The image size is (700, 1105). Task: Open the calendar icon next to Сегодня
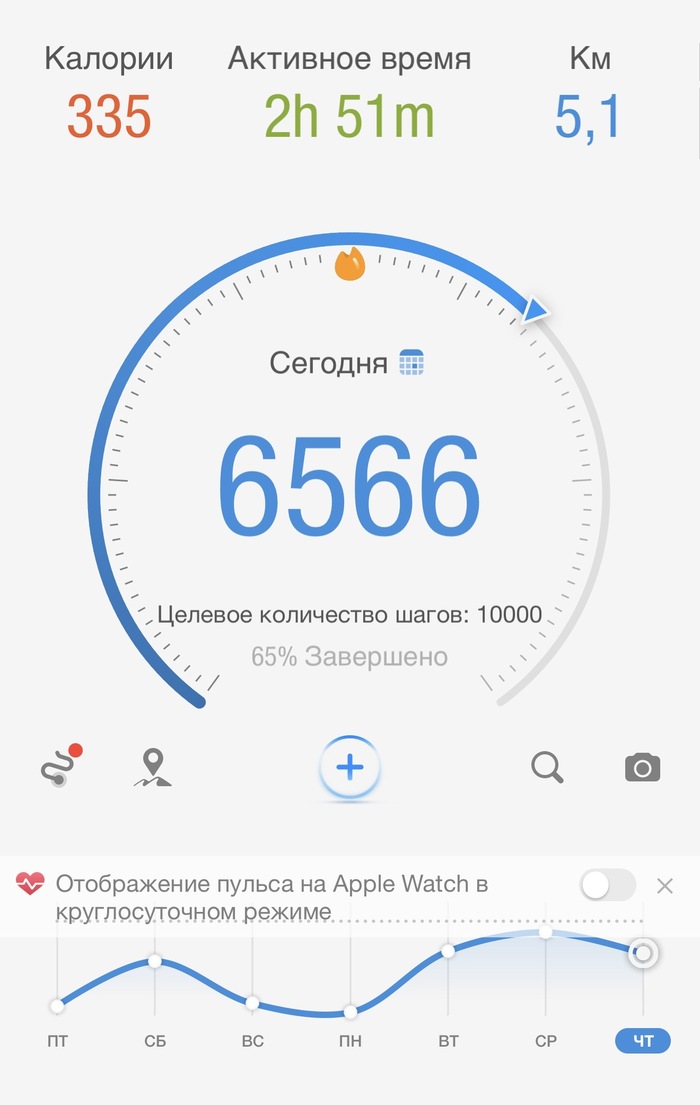[x=412, y=362]
